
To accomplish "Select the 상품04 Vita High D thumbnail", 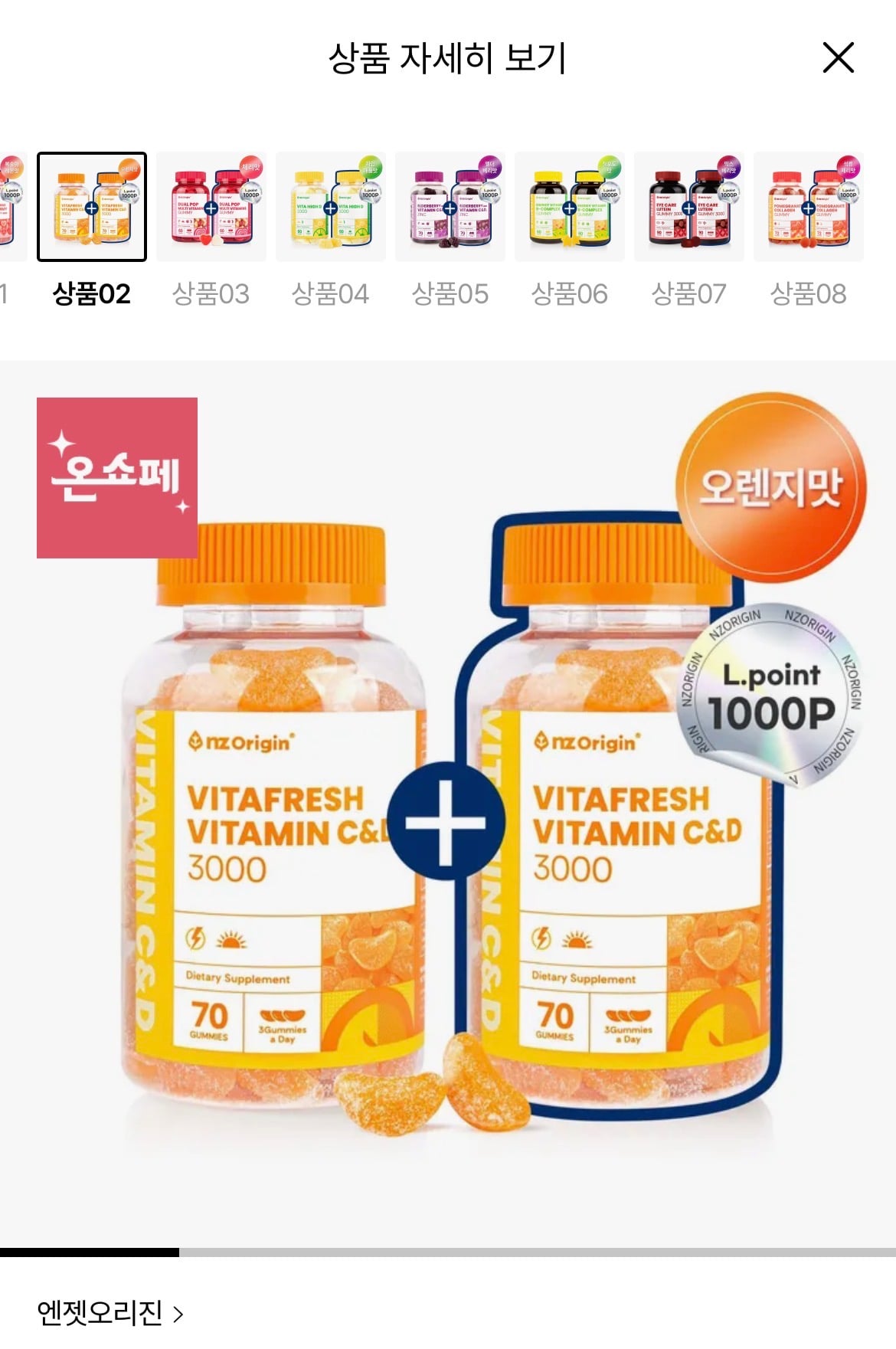I will coord(331,207).
